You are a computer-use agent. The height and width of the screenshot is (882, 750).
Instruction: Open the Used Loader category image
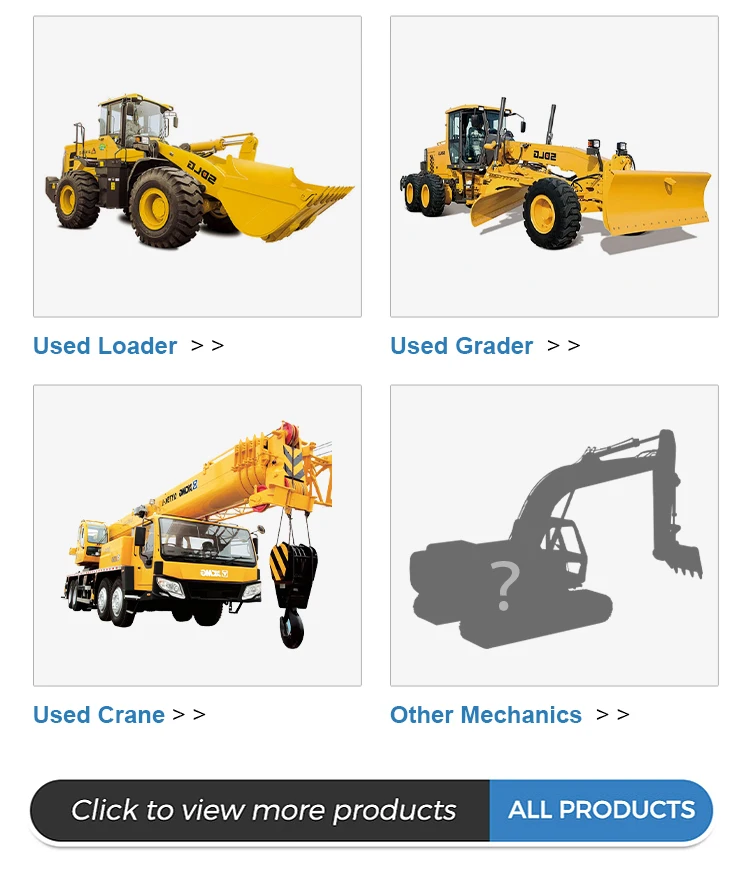[x=197, y=166]
